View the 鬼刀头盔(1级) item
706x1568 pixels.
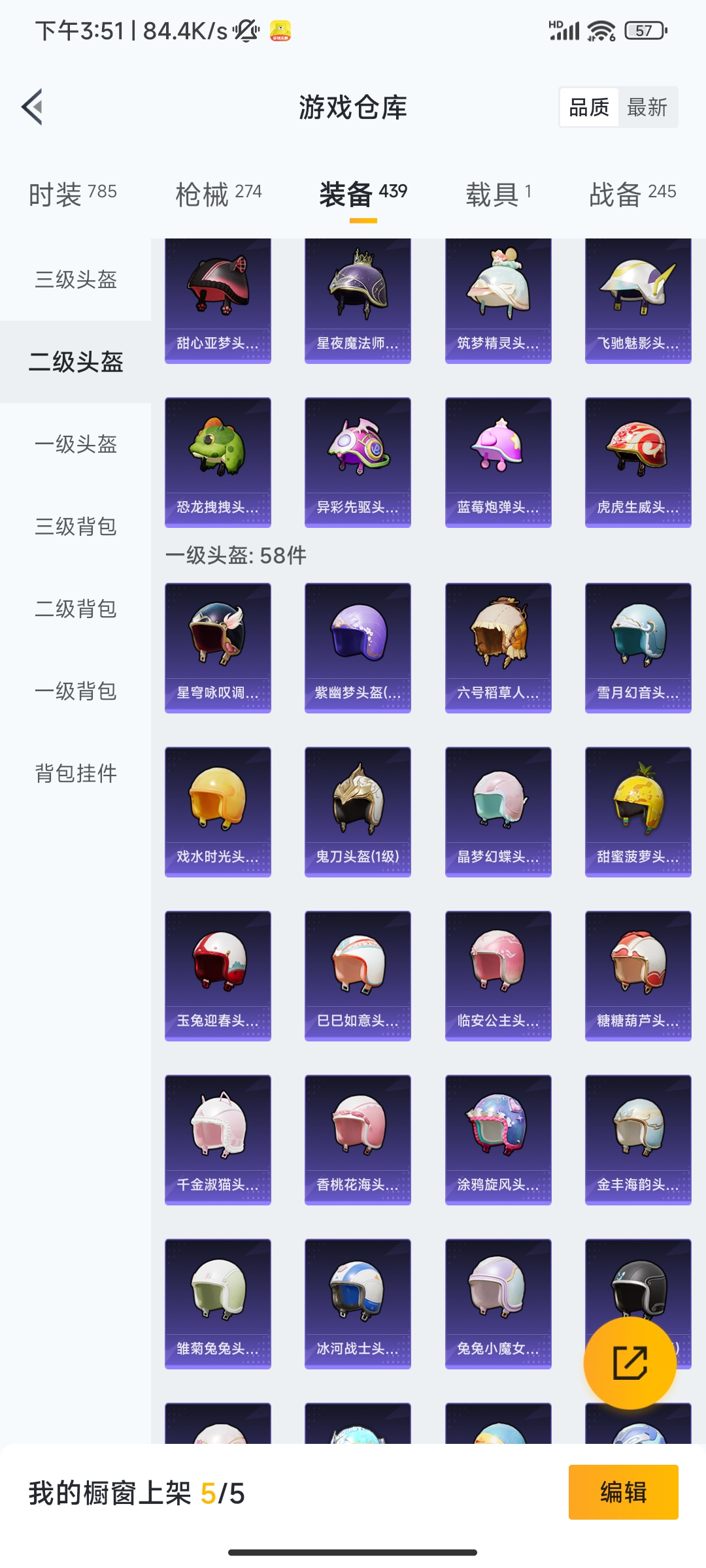[x=358, y=811]
